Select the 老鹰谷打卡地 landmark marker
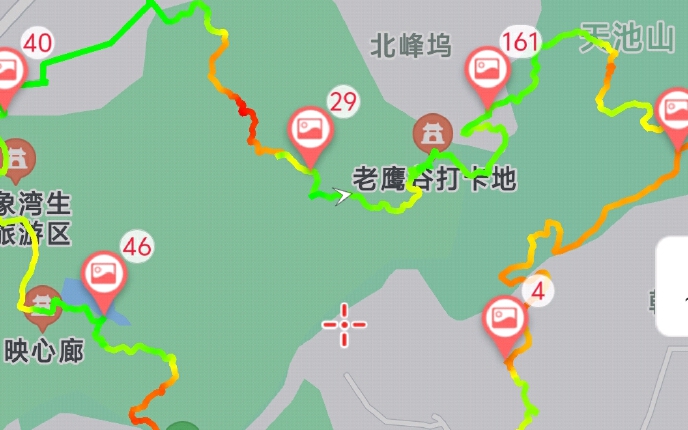This screenshot has width=688, height=430. coord(433,133)
